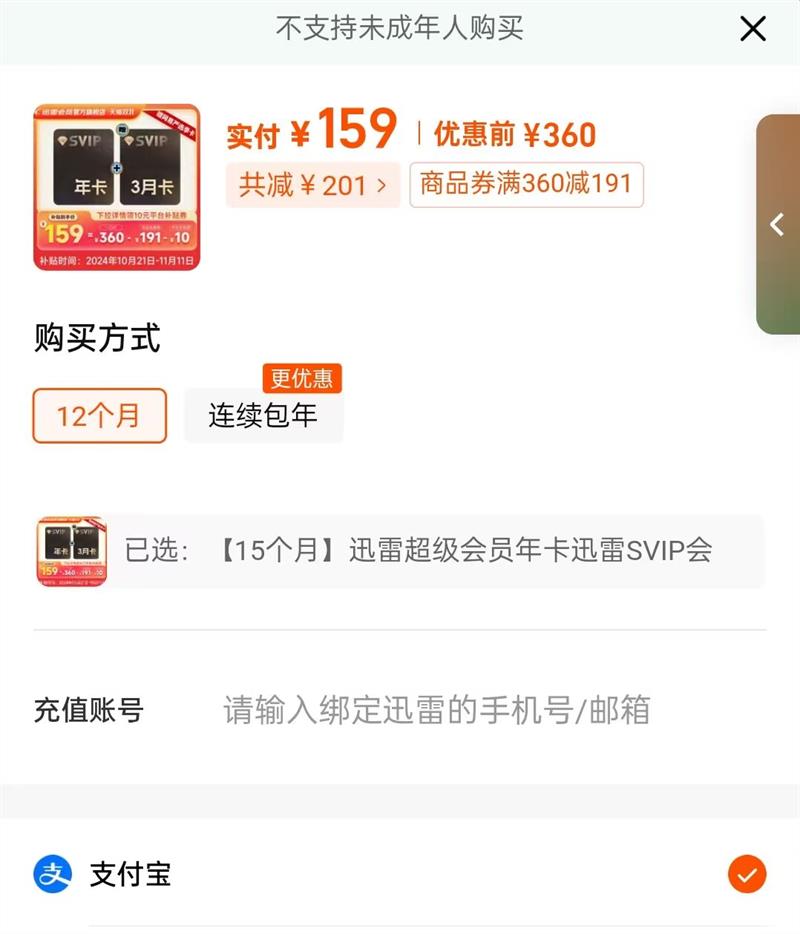Open the 共减￥201 discount details

click(x=313, y=185)
